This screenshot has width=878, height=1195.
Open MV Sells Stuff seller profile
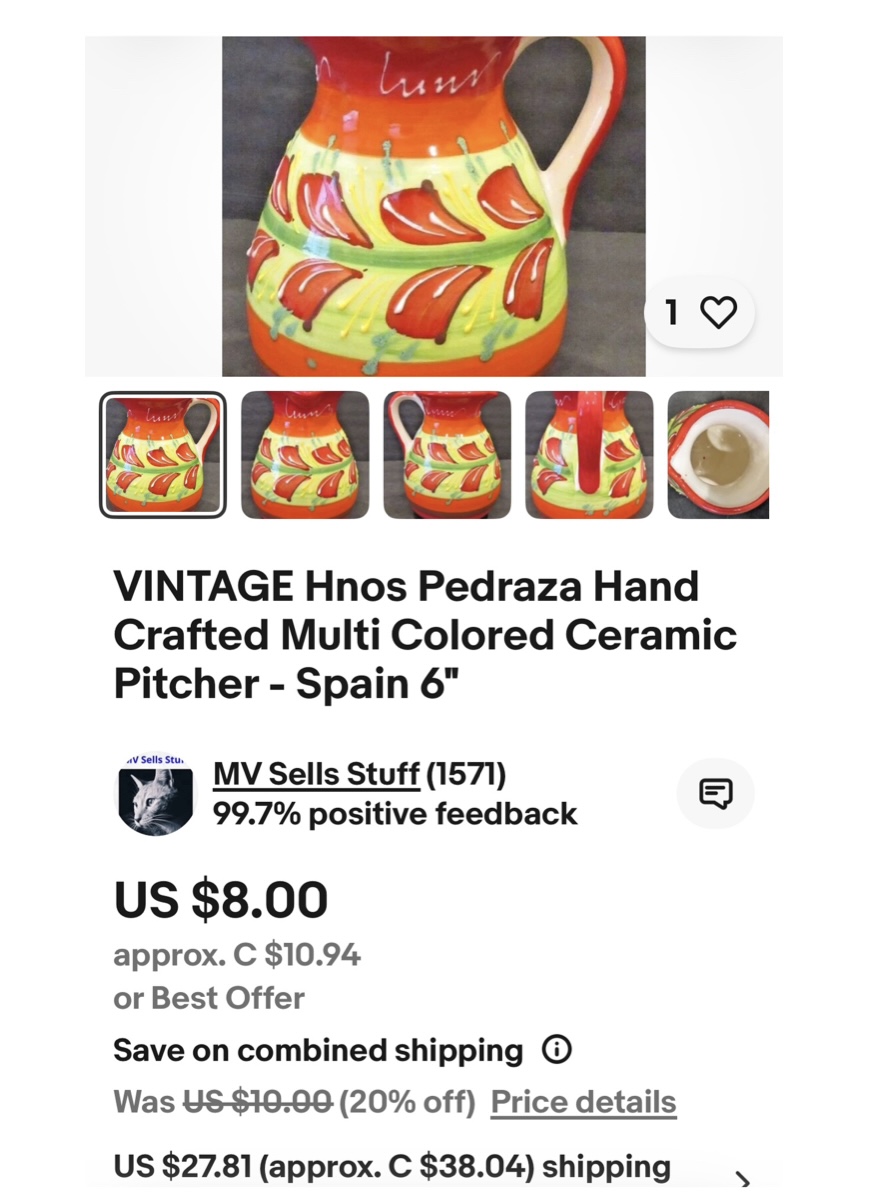pos(316,774)
